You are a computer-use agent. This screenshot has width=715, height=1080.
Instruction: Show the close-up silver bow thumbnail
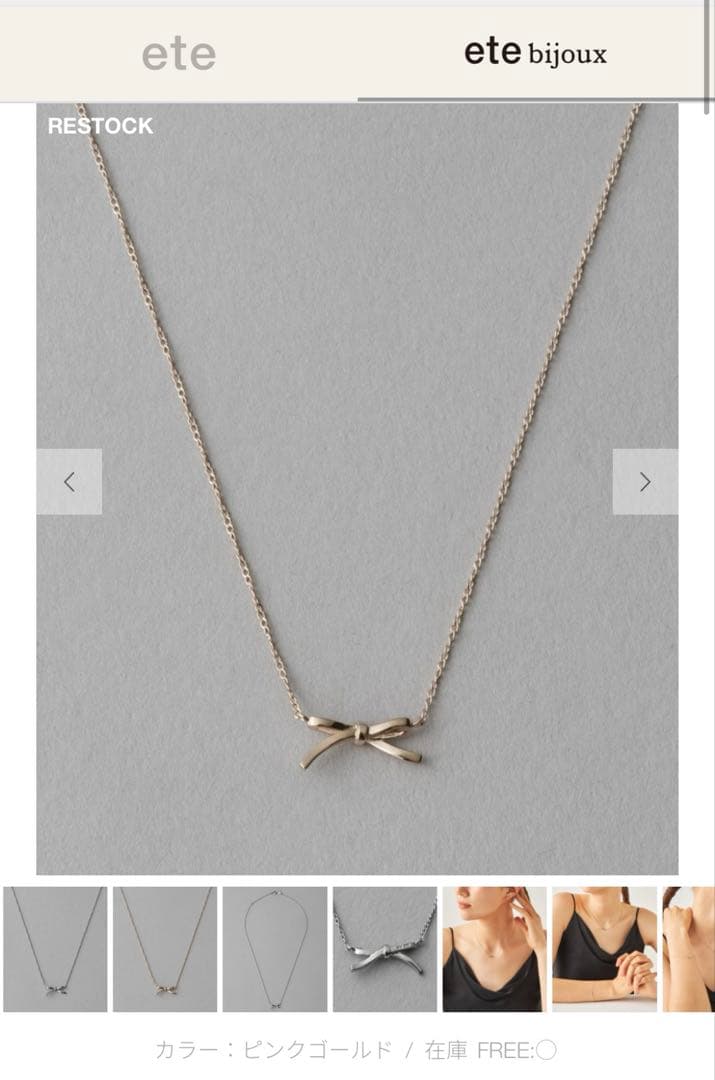(x=385, y=949)
